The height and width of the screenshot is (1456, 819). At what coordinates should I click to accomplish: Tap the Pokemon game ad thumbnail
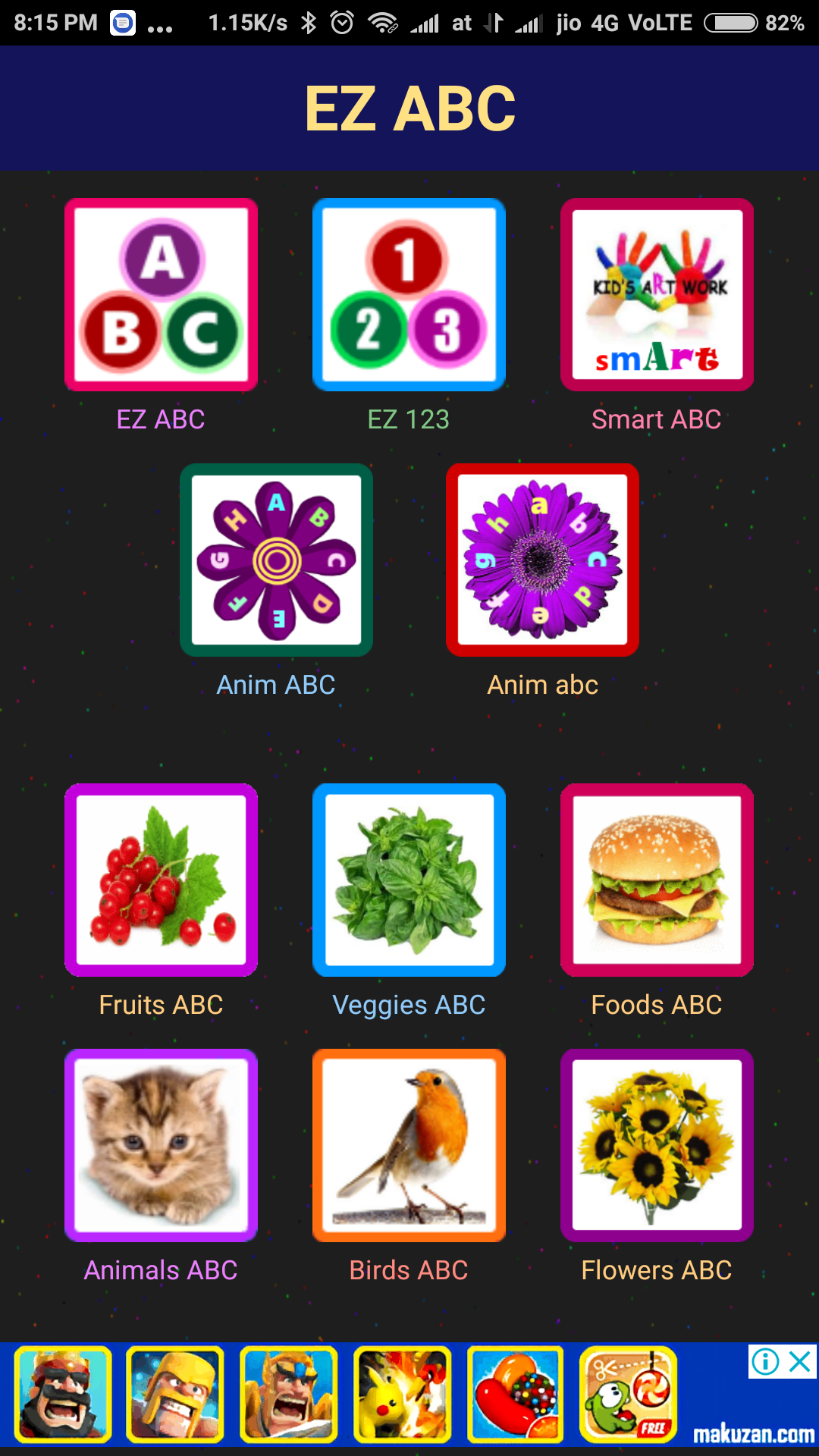(x=403, y=1395)
